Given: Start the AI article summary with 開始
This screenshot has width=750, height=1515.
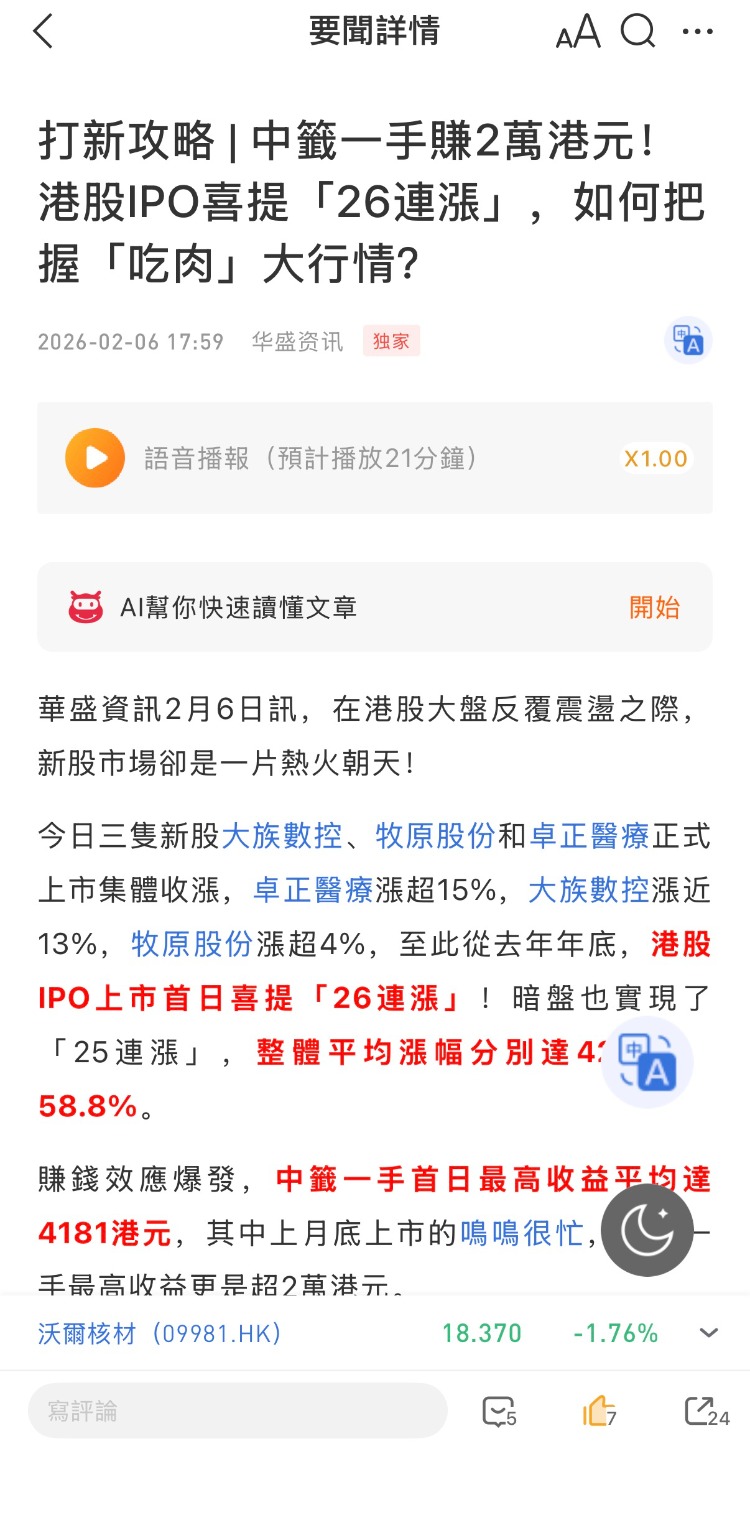Looking at the screenshot, I should pyautogui.click(x=654, y=607).
